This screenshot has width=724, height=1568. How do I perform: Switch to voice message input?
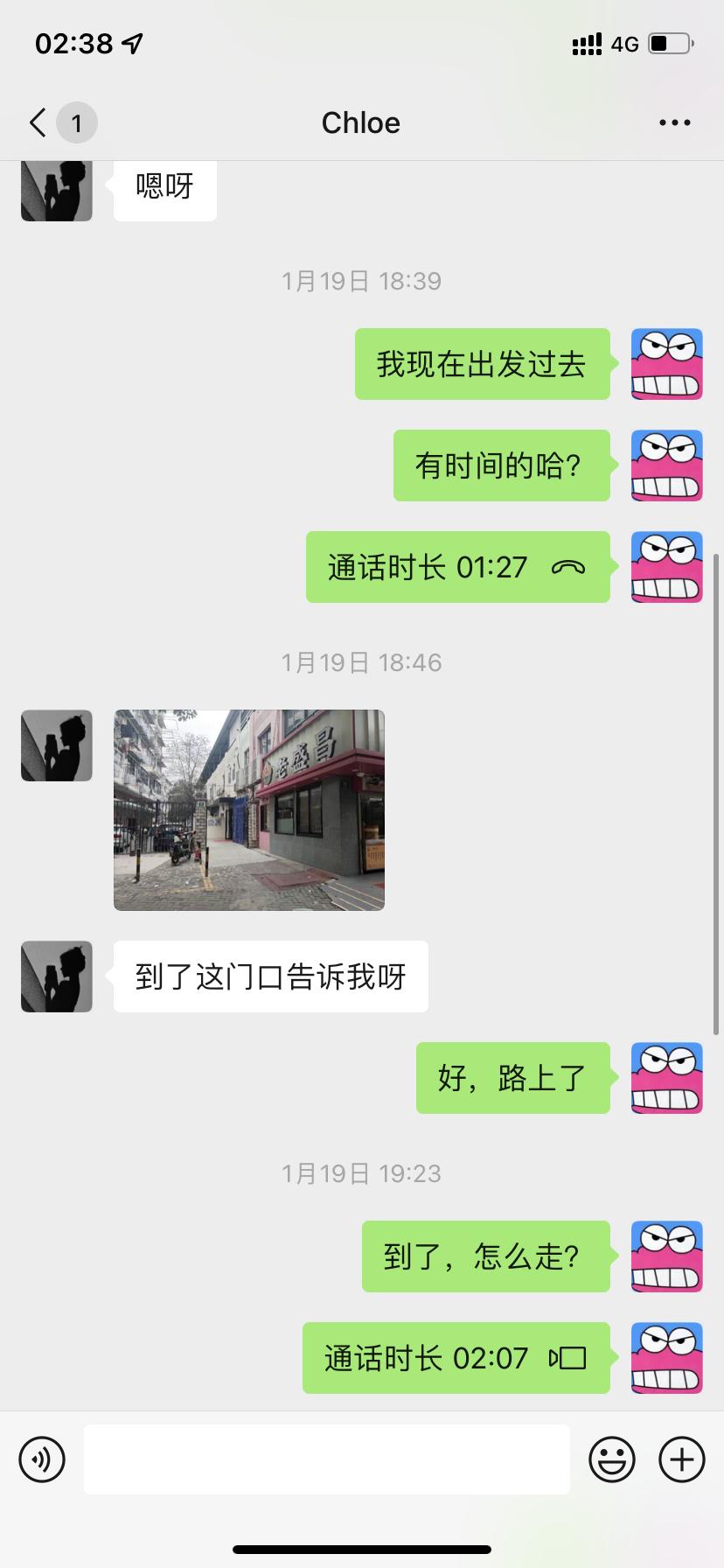tap(42, 1459)
